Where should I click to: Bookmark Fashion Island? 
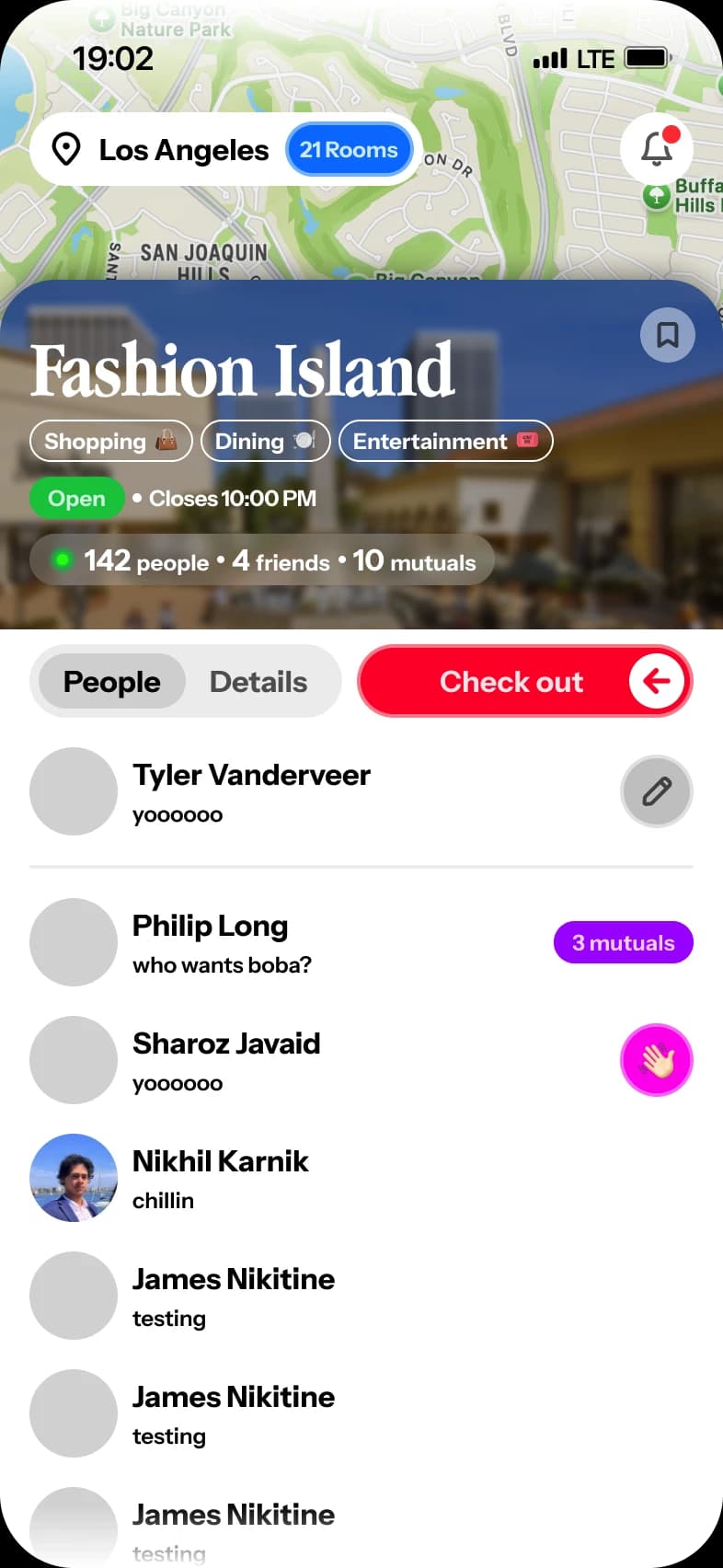pyautogui.click(x=667, y=335)
